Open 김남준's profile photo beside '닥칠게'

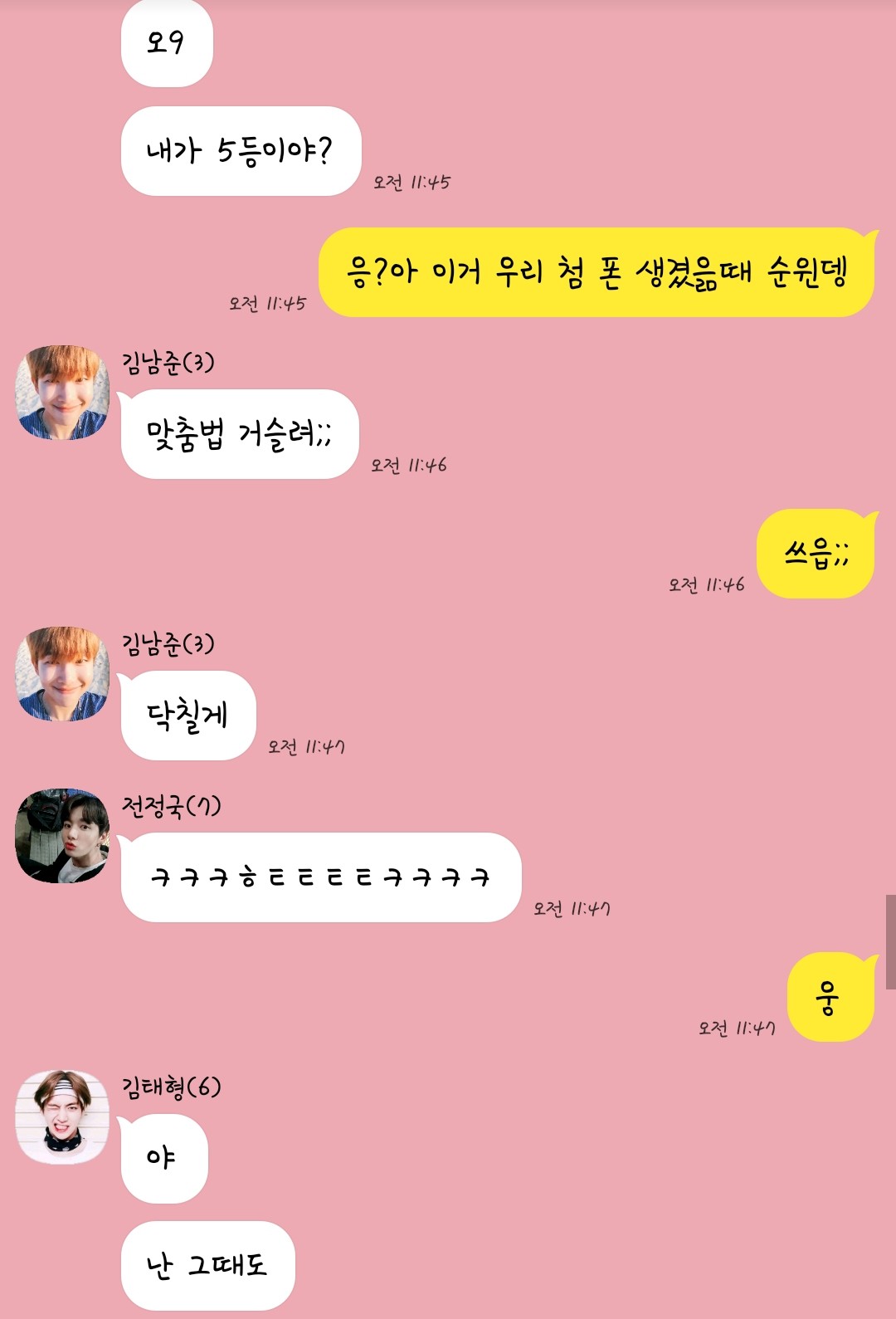(62, 674)
